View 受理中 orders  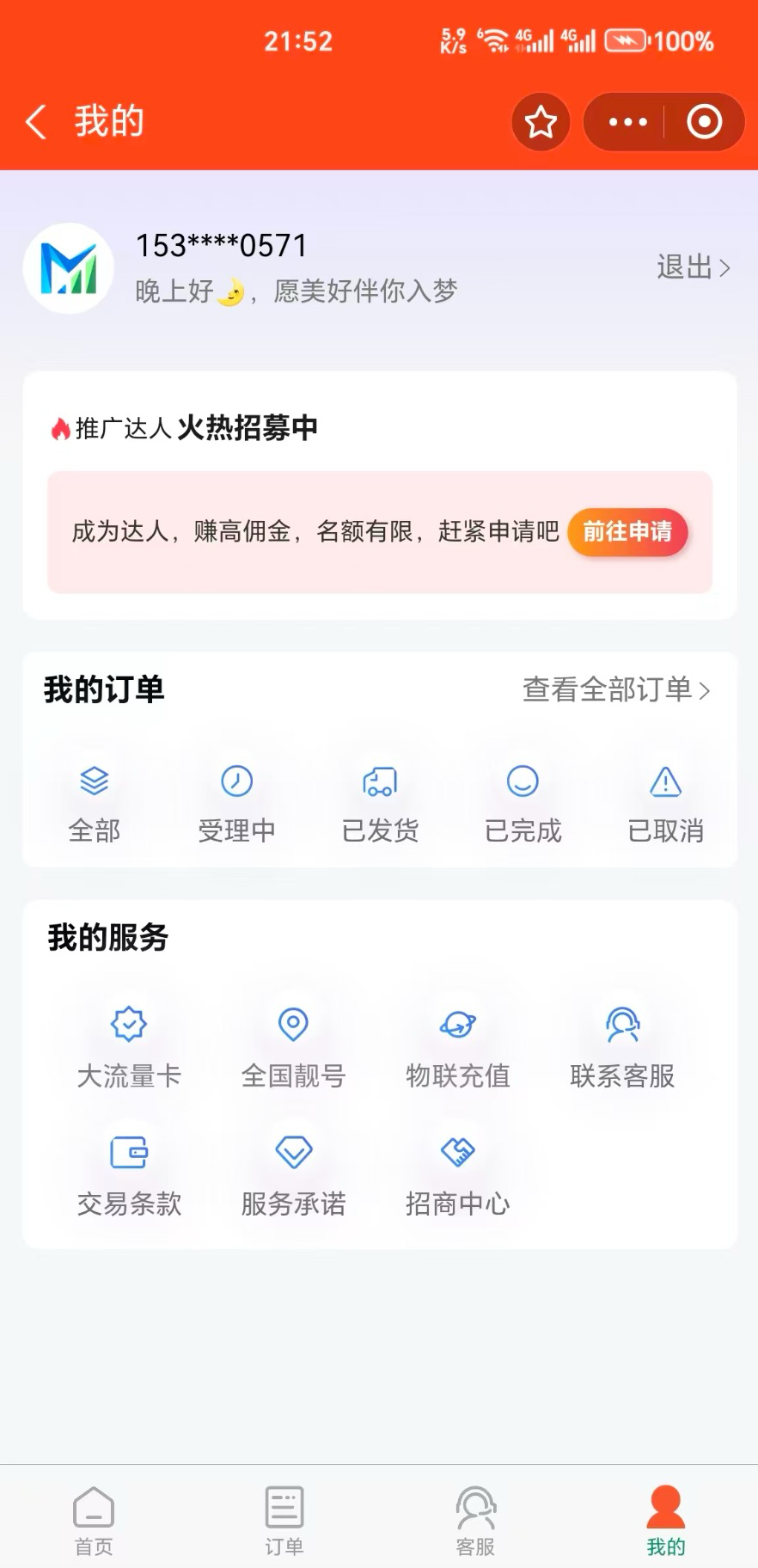point(236,803)
